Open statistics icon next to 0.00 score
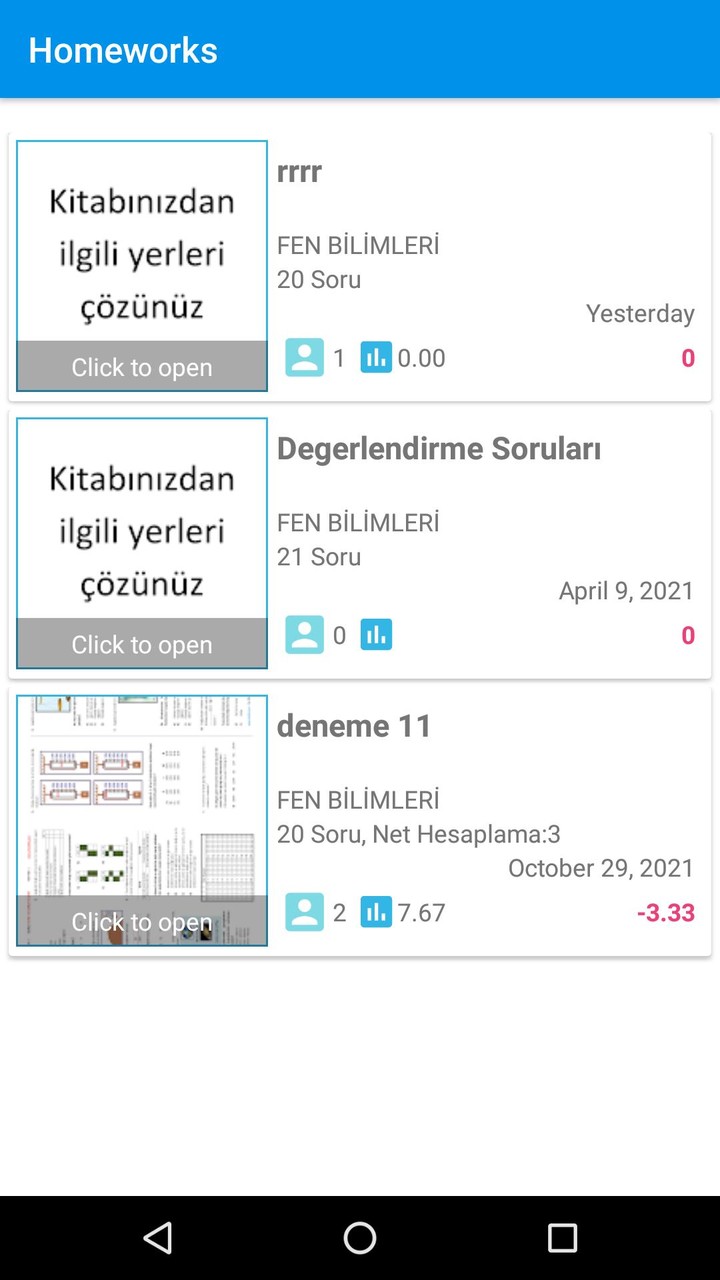 [x=375, y=357]
